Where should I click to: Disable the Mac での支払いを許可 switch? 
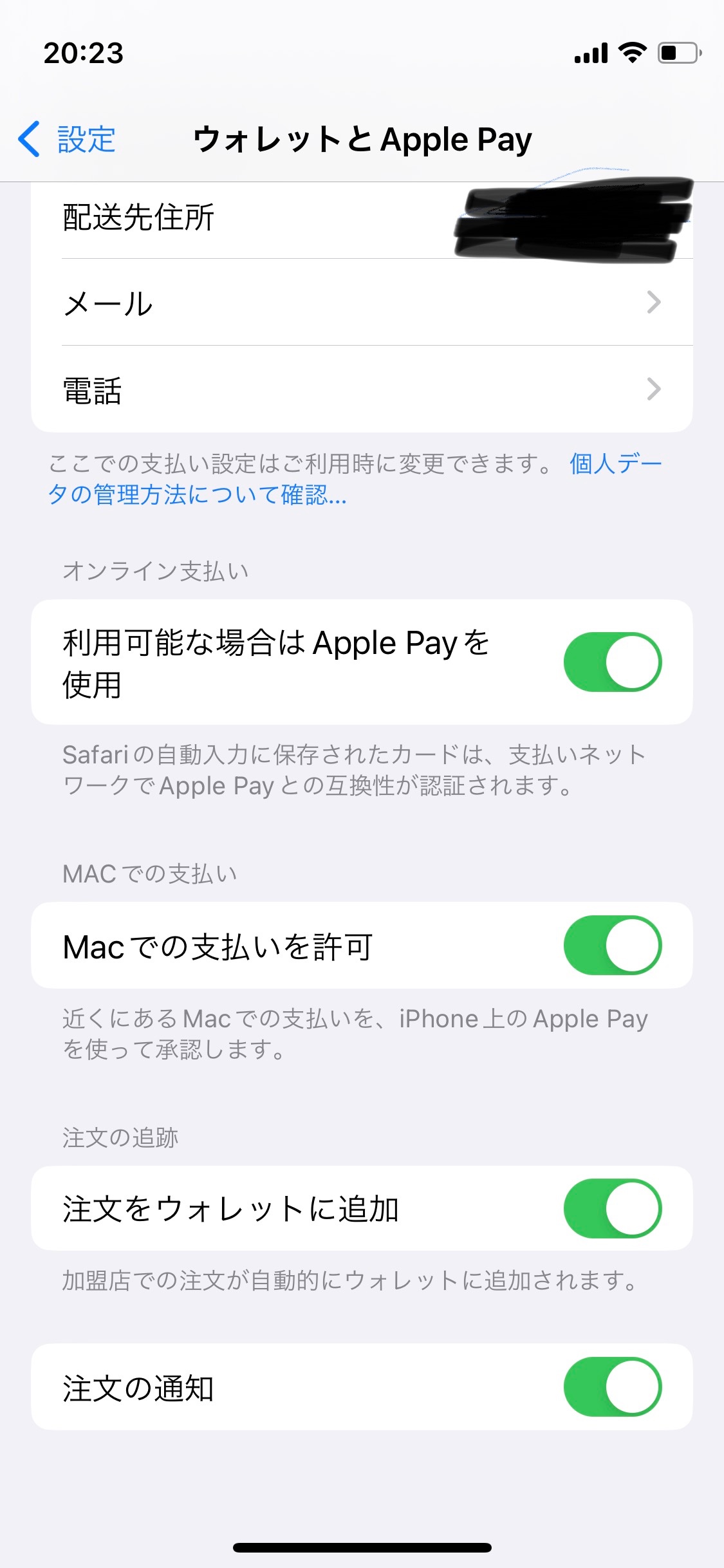(x=612, y=945)
